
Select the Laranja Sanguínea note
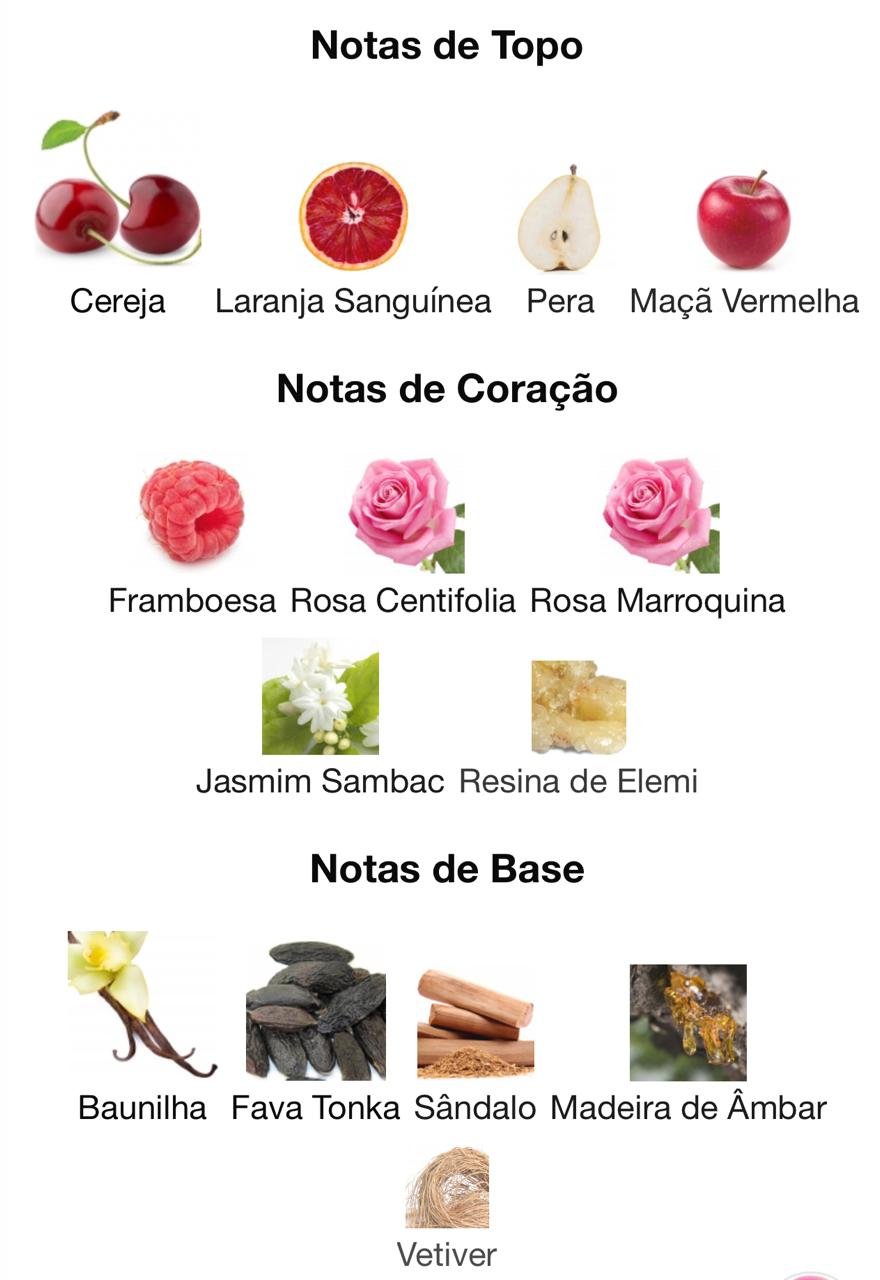(353, 216)
